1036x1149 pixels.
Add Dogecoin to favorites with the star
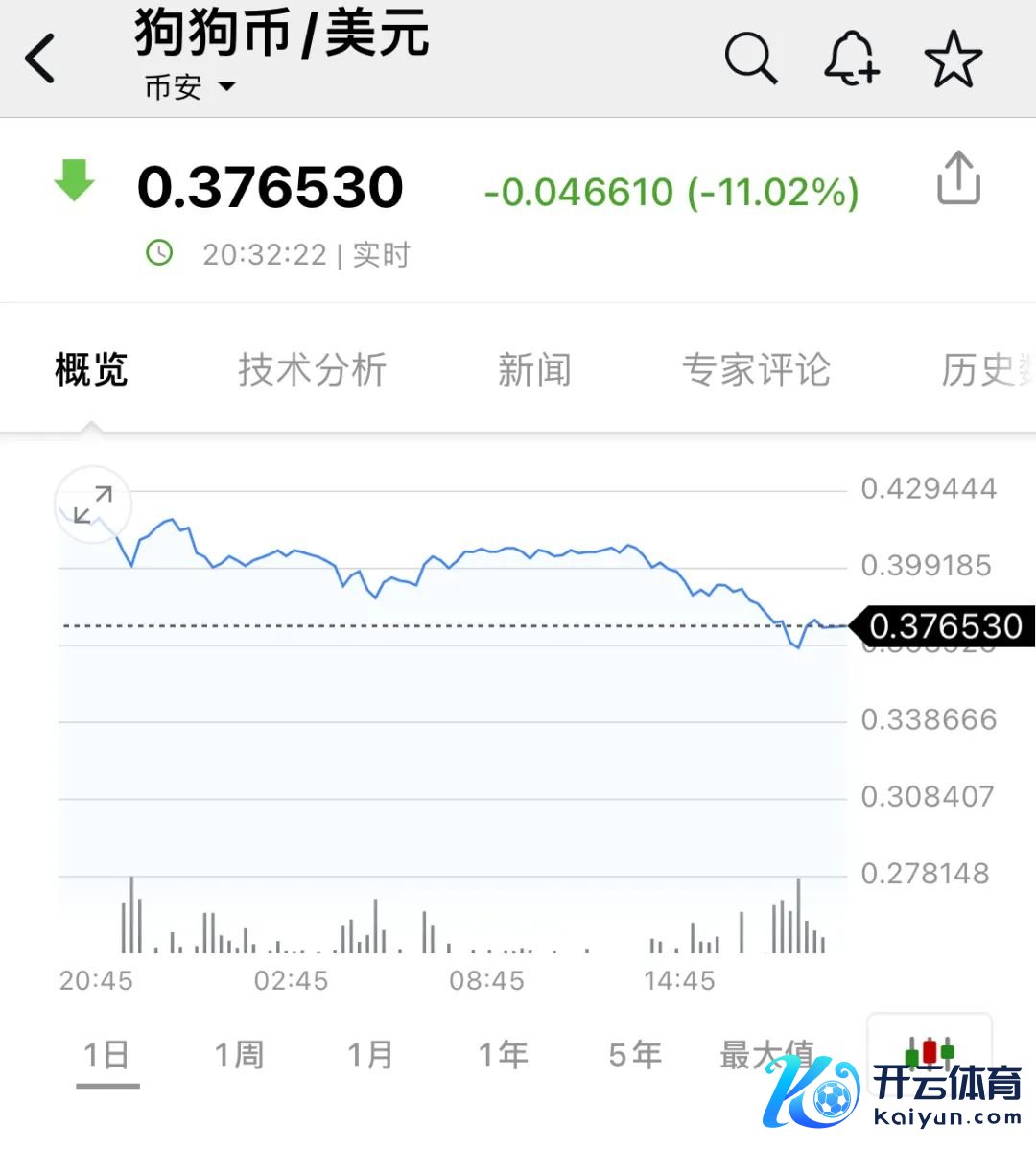(953, 59)
